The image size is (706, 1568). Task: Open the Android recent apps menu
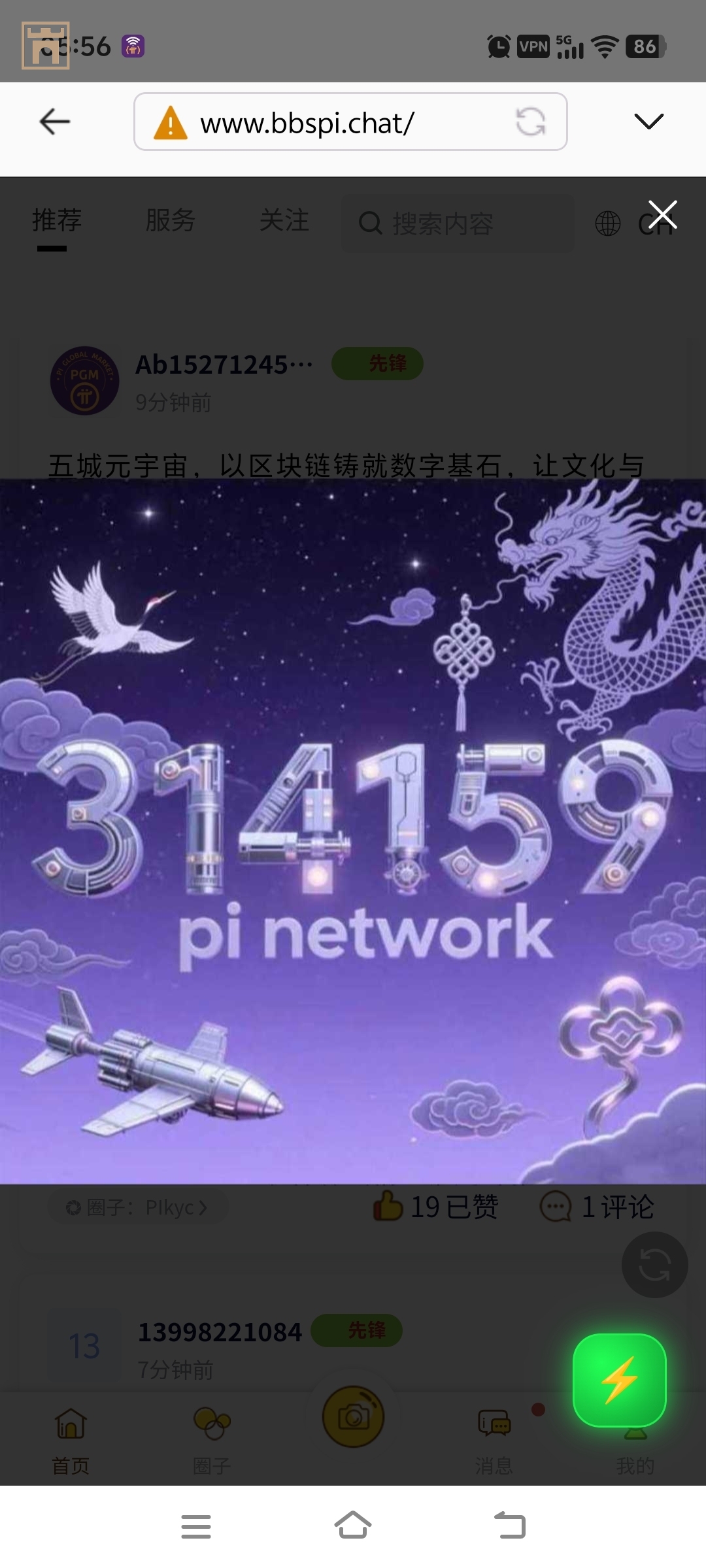[x=195, y=1526]
